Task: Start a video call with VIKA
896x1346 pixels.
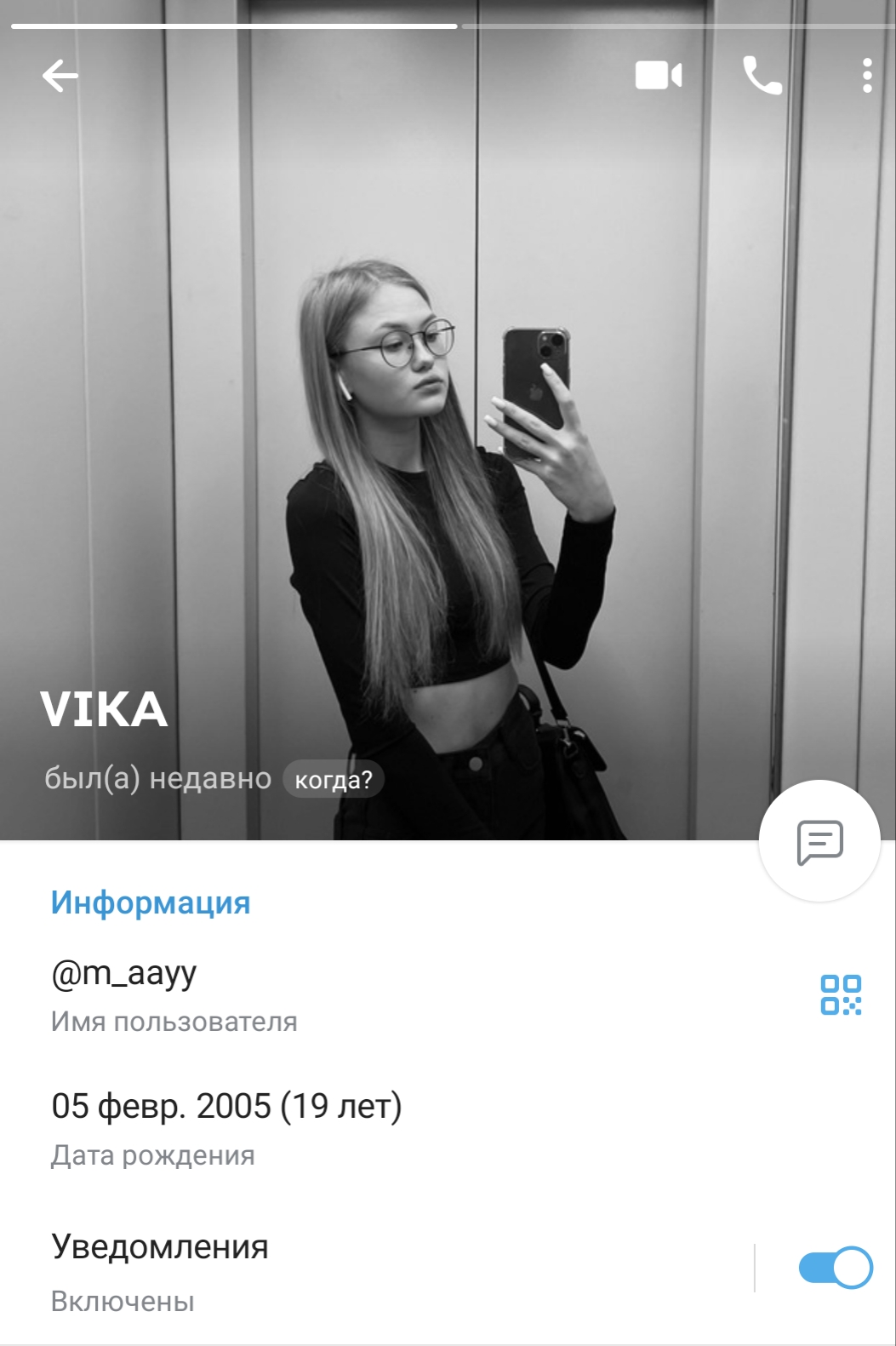Action: tap(659, 76)
